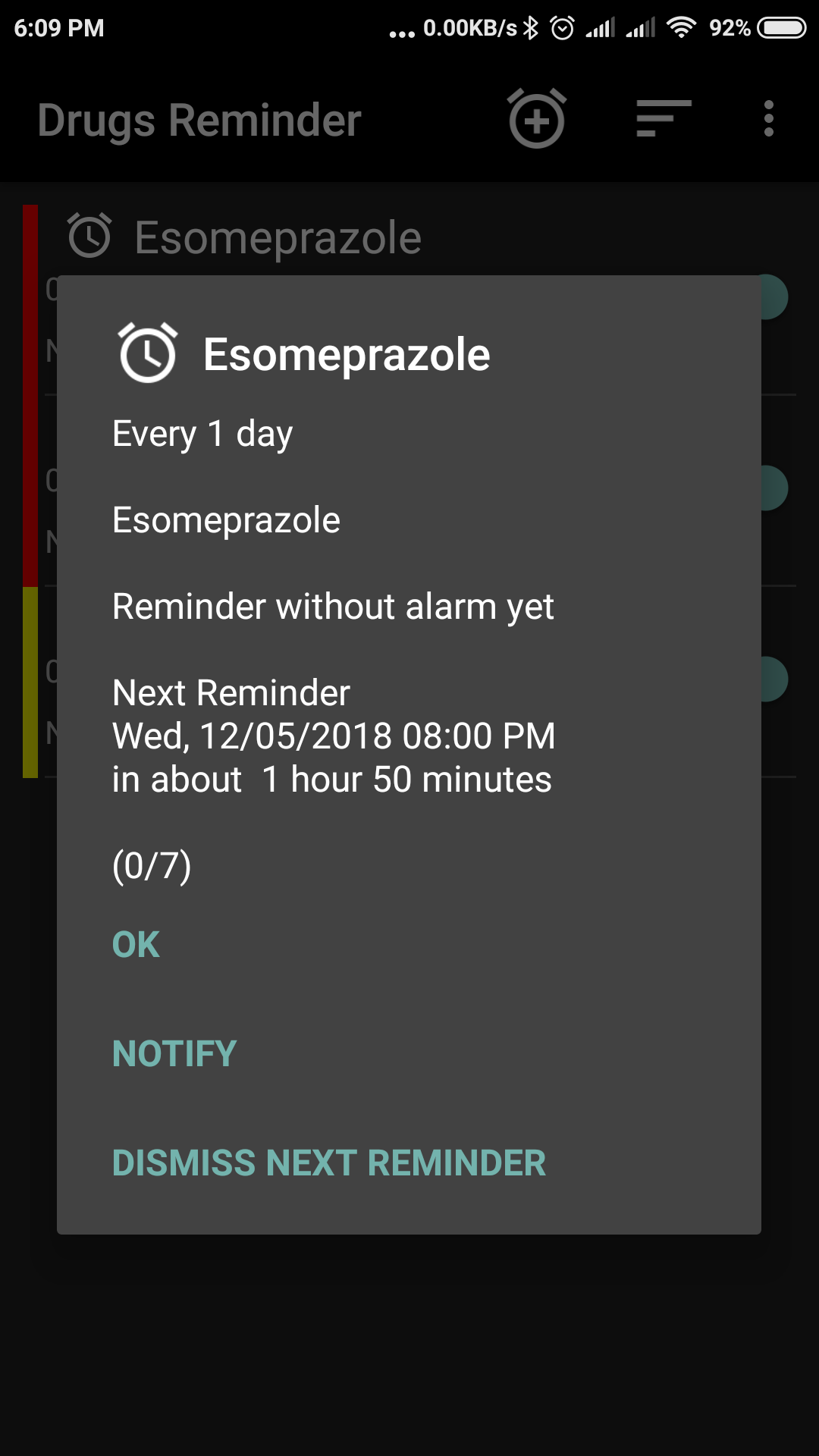Select the Next Reminder date text
819x1456 pixels.
click(x=334, y=734)
